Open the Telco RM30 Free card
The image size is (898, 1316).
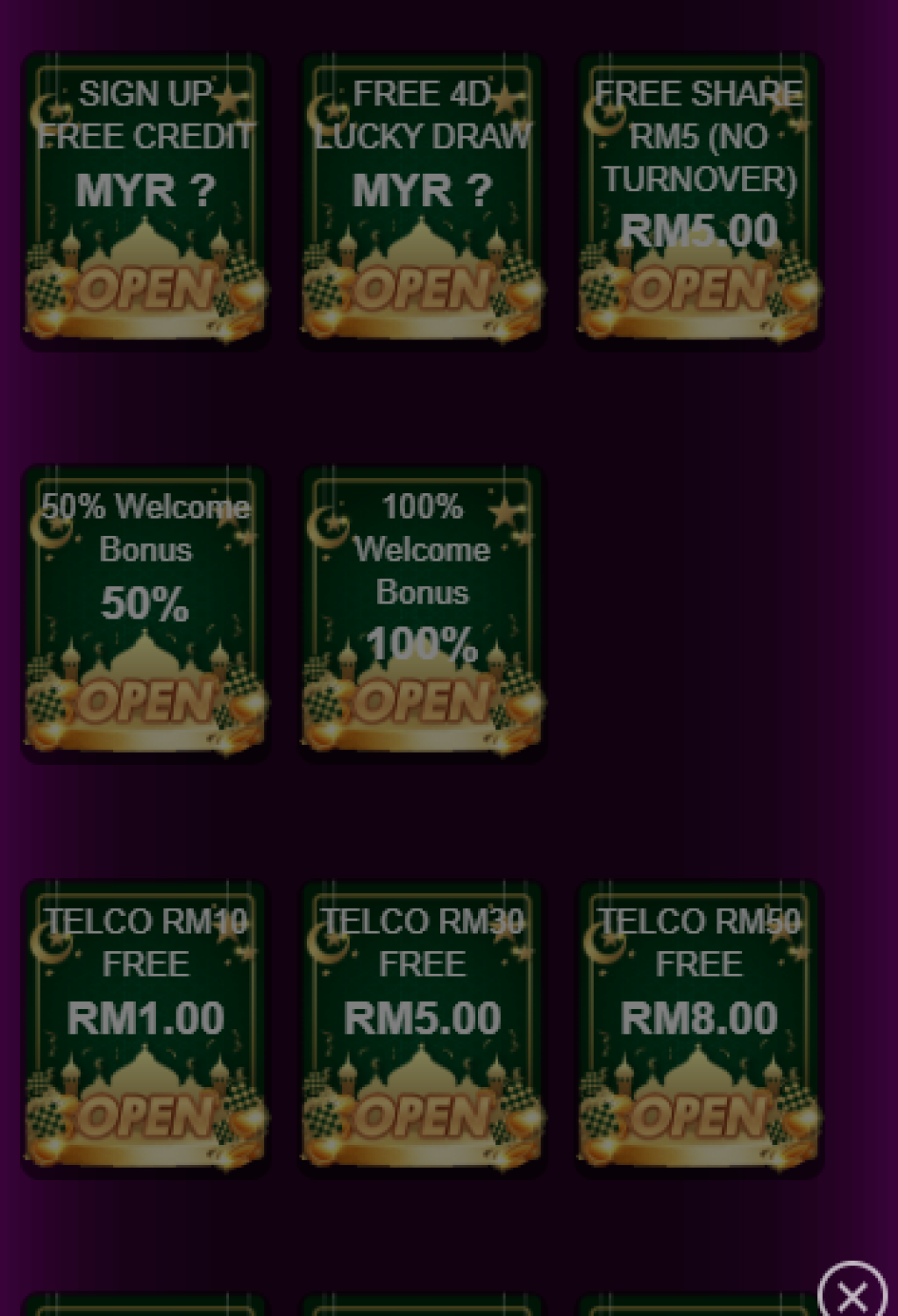[422, 1114]
